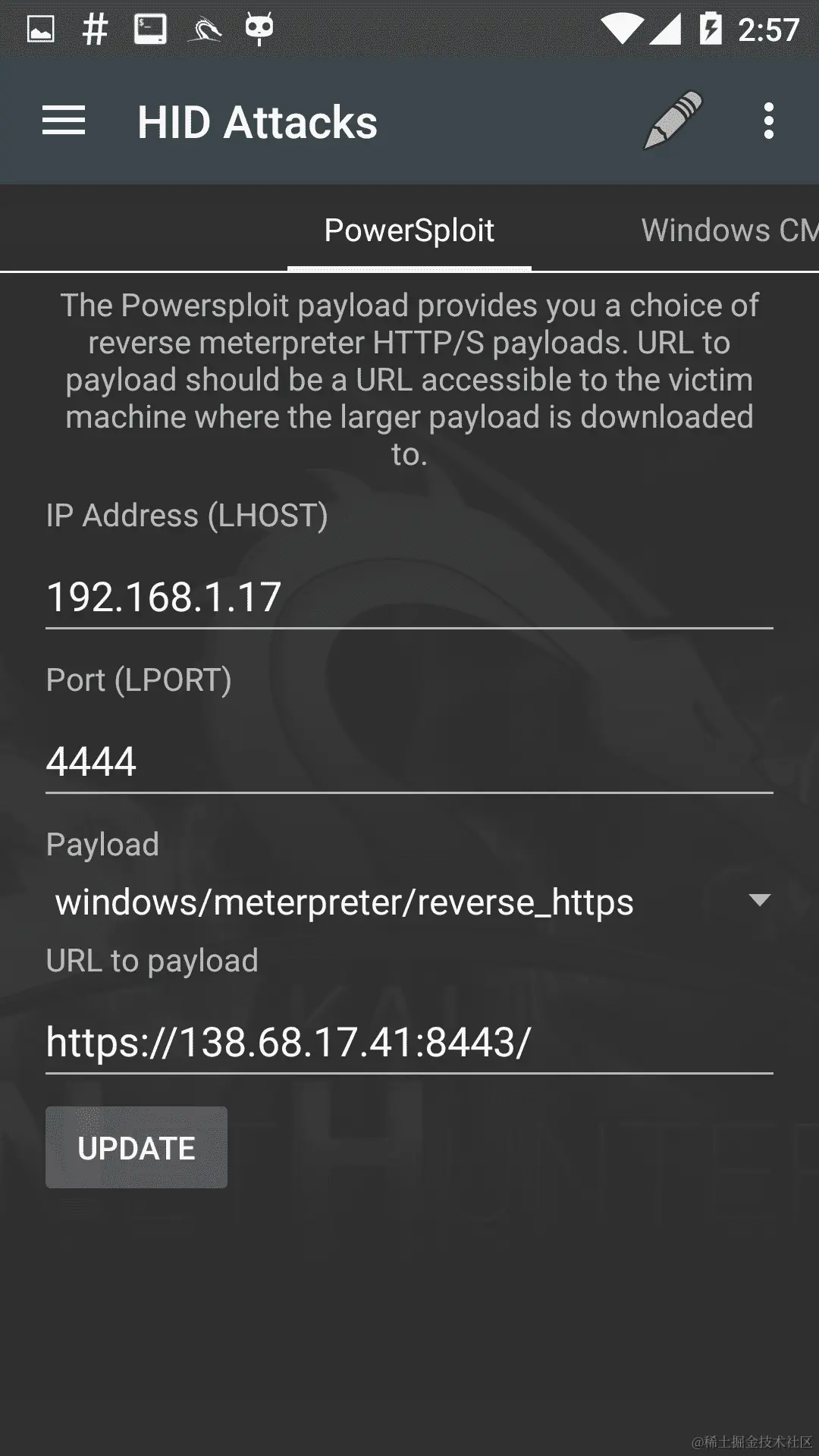This screenshot has height=1456, width=819.
Task: Focus the Port (LPORT) field
Action: coord(409,761)
